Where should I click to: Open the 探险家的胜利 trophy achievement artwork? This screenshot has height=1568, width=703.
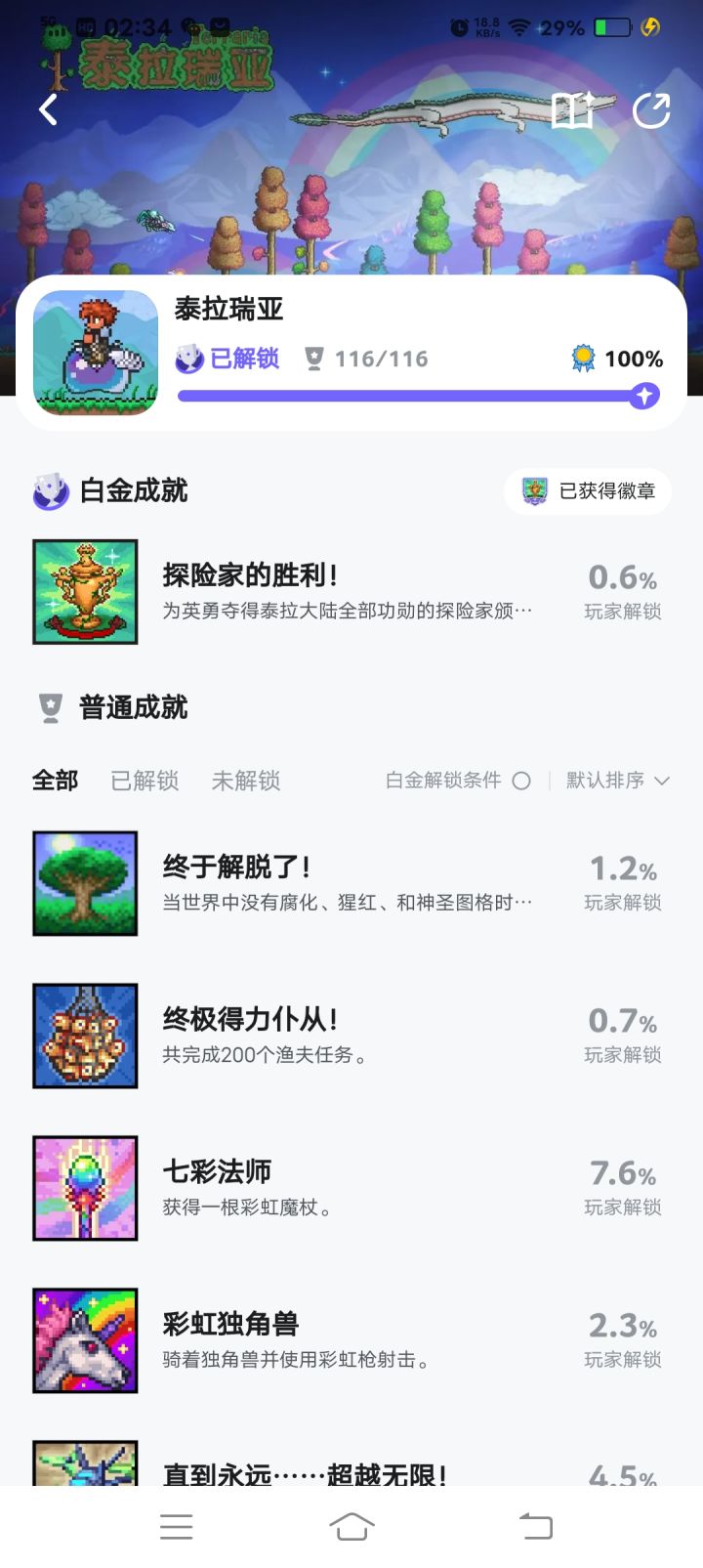(x=84, y=591)
